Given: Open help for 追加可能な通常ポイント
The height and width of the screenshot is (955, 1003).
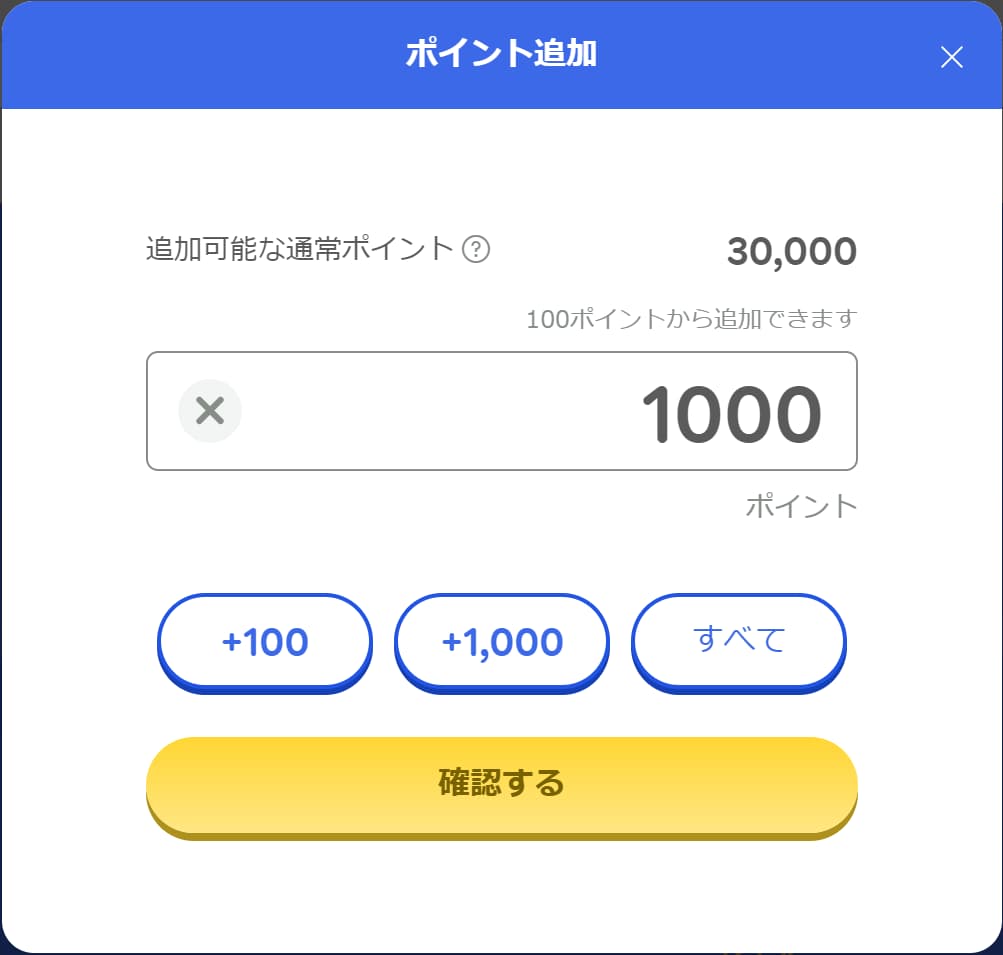Looking at the screenshot, I should point(476,249).
